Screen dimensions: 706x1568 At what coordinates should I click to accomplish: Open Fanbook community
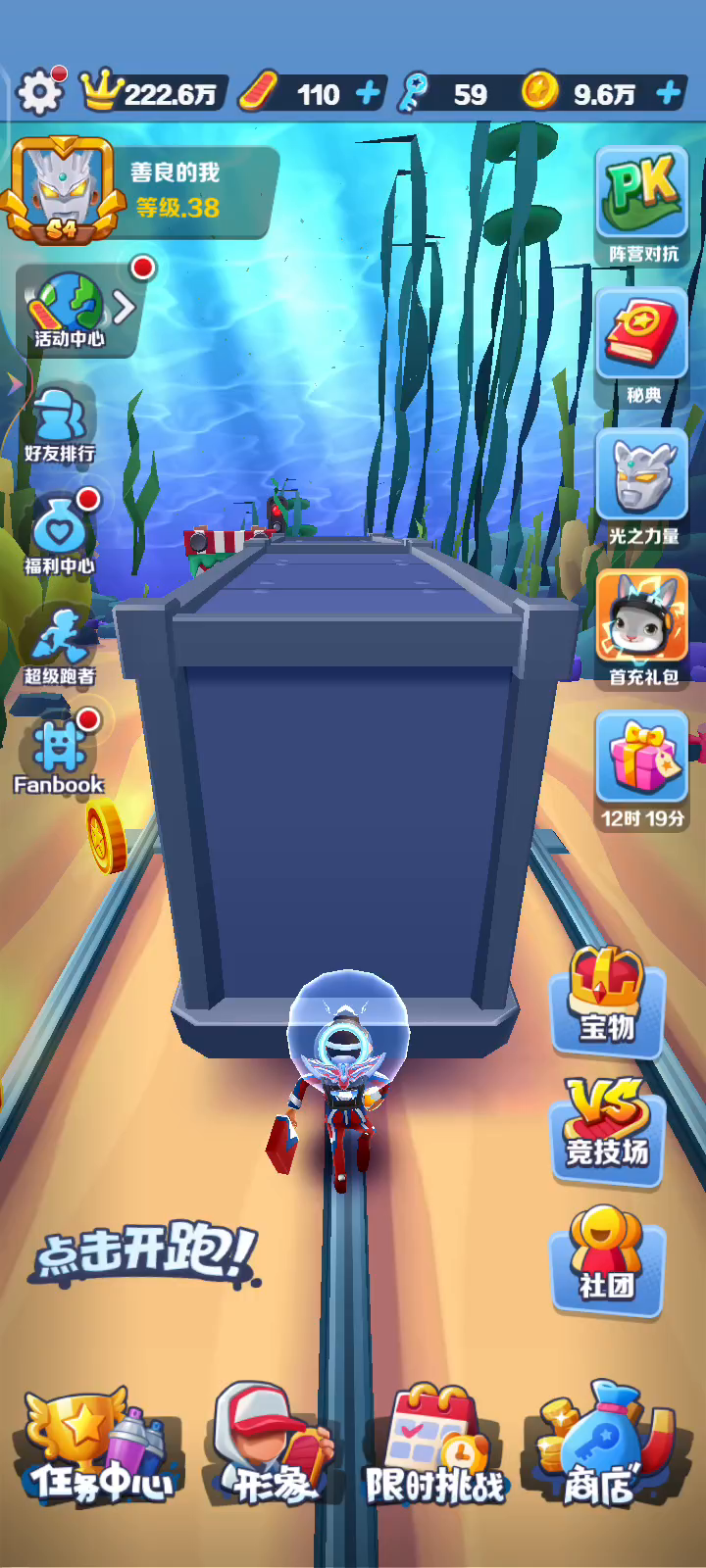[x=59, y=757]
